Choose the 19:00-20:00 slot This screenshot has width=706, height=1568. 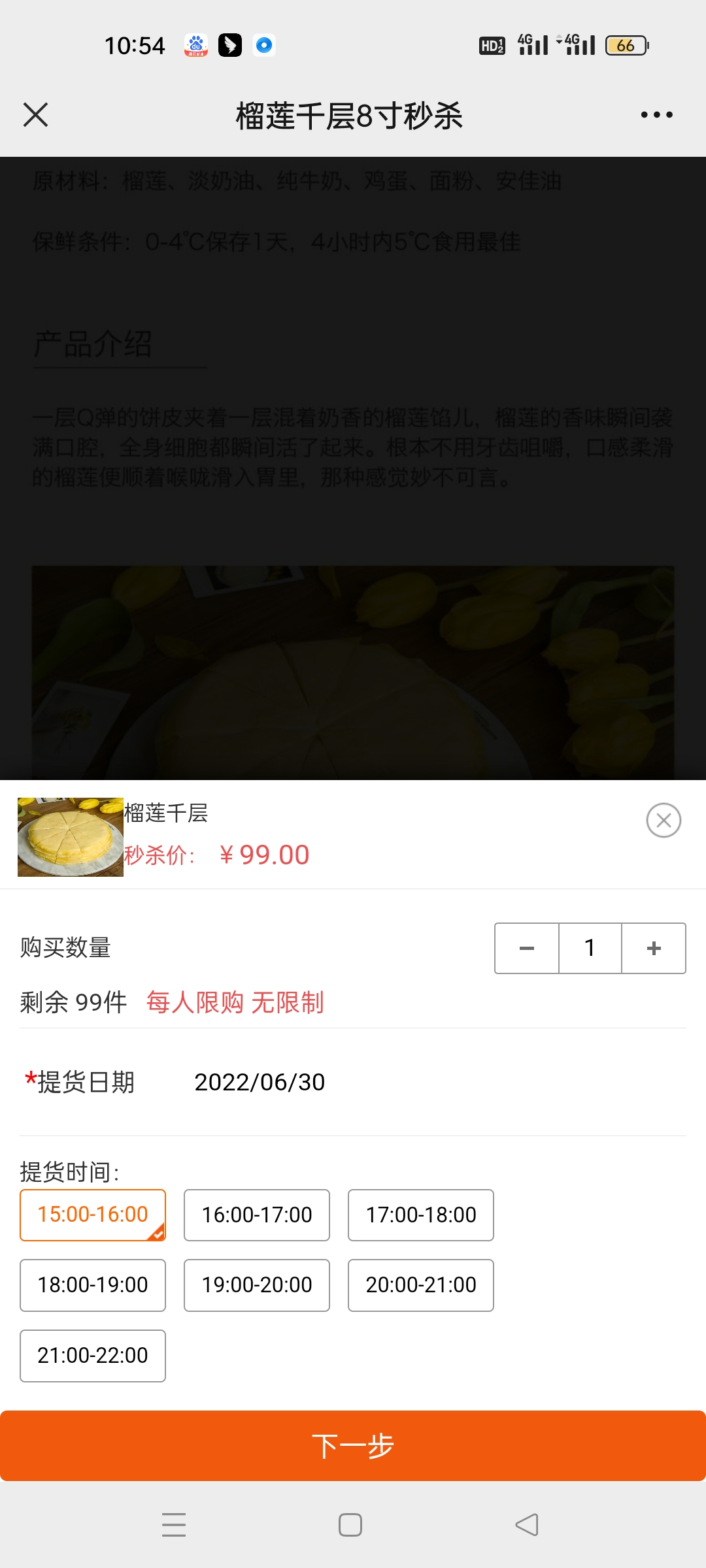coord(257,1285)
